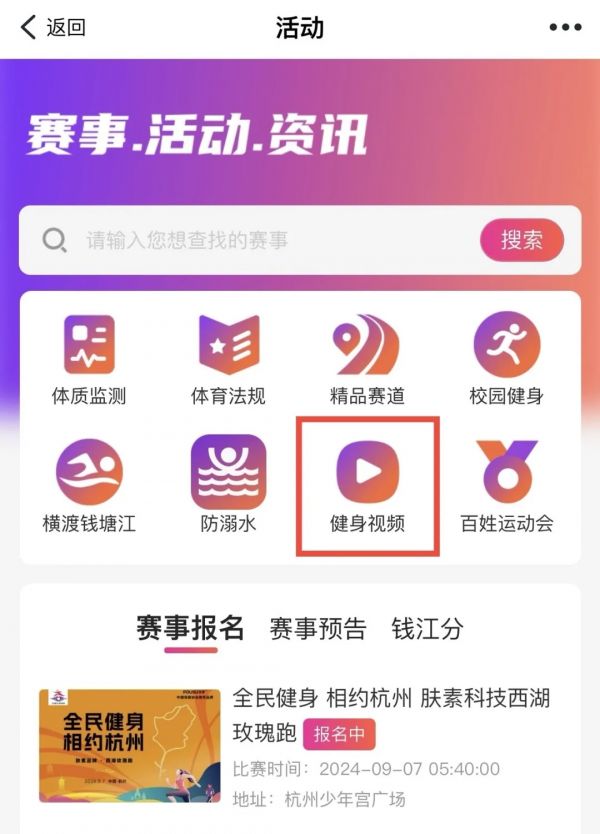The height and width of the screenshot is (834, 600).
Task: Tap the 搜索 button
Action: (x=521, y=240)
